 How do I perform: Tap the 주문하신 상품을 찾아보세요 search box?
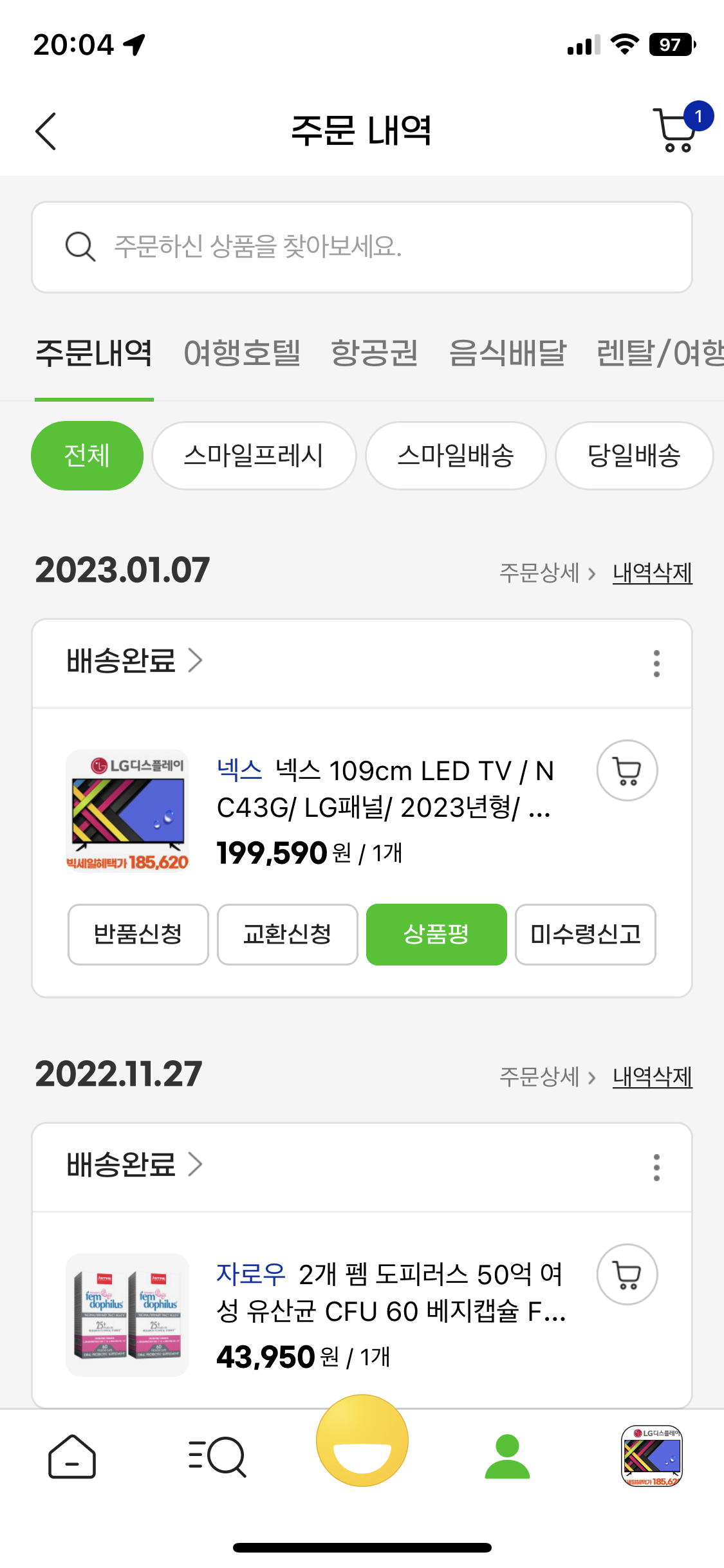[362, 247]
